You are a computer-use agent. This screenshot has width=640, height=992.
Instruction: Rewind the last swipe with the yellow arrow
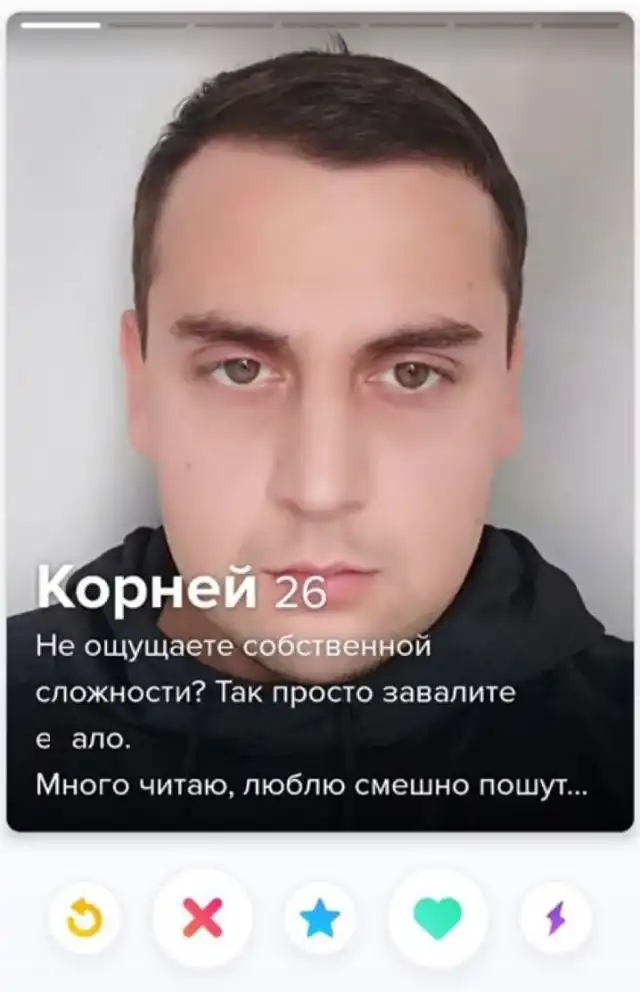tap(84, 918)
